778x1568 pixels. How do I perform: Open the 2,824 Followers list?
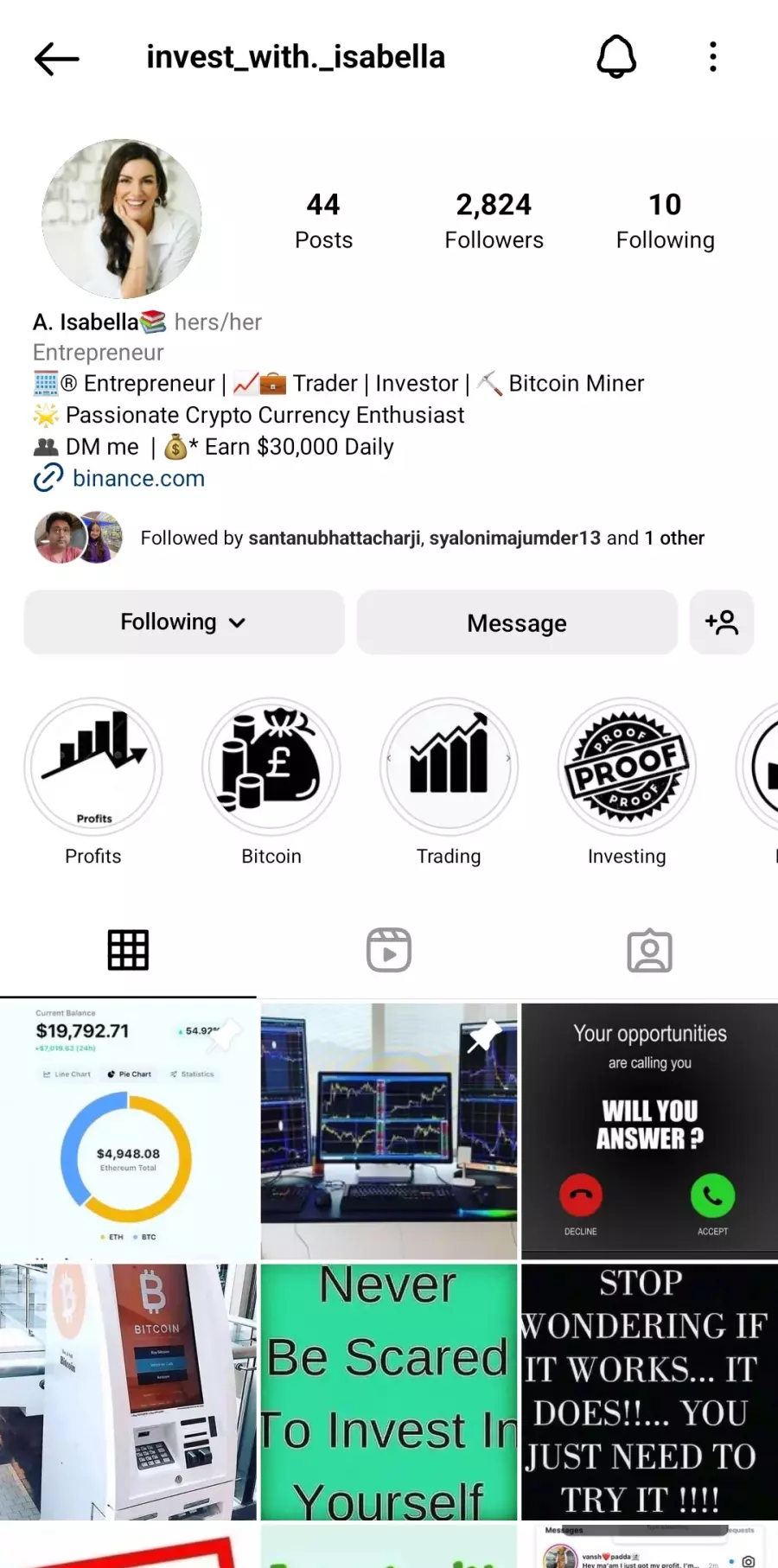tap(494, 220)
